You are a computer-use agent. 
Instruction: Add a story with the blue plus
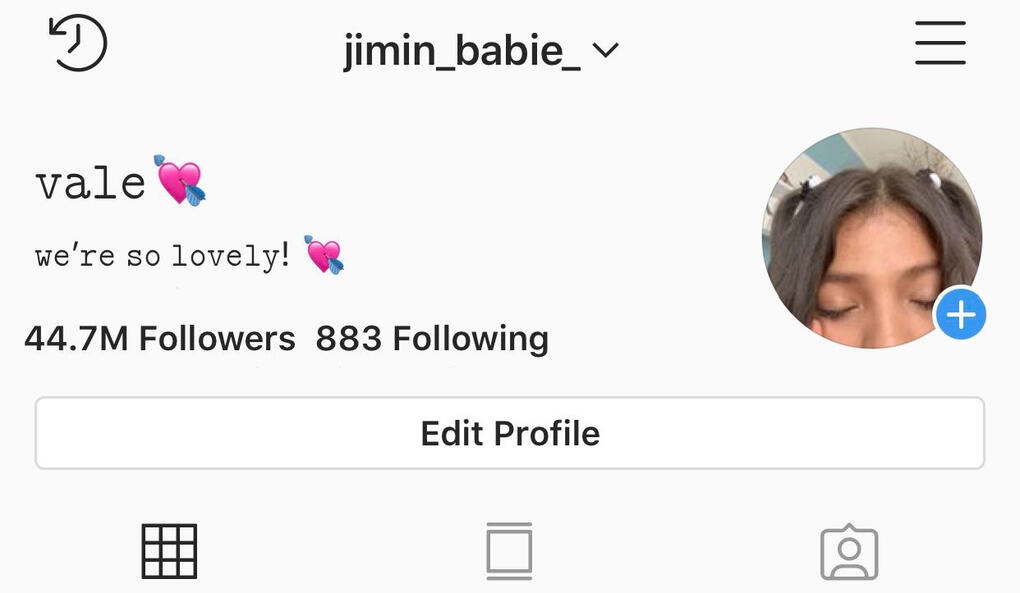point(960,315)
